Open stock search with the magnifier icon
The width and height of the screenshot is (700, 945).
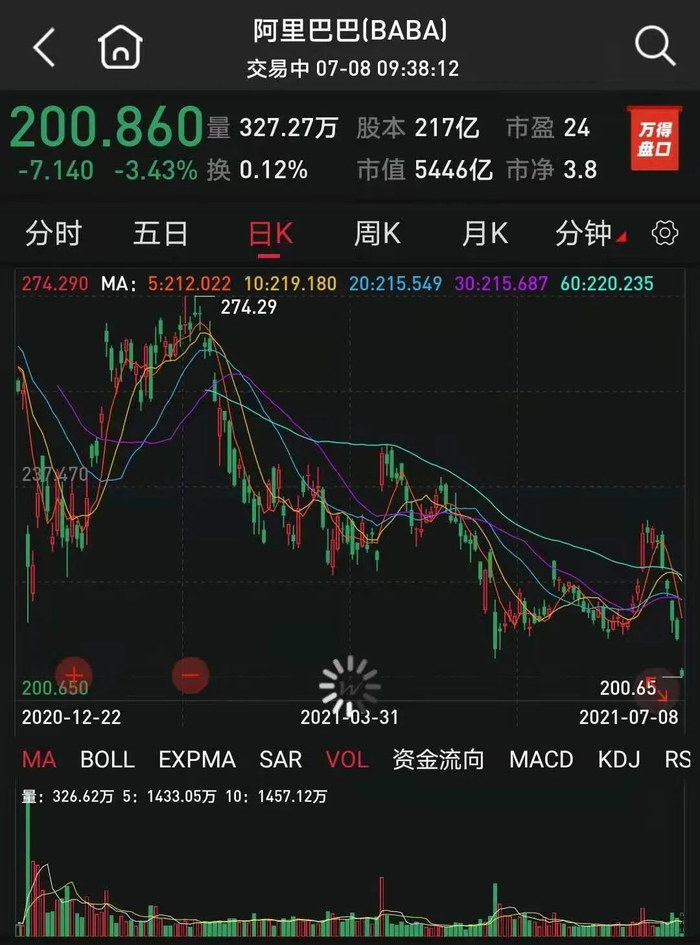(655, 46)
